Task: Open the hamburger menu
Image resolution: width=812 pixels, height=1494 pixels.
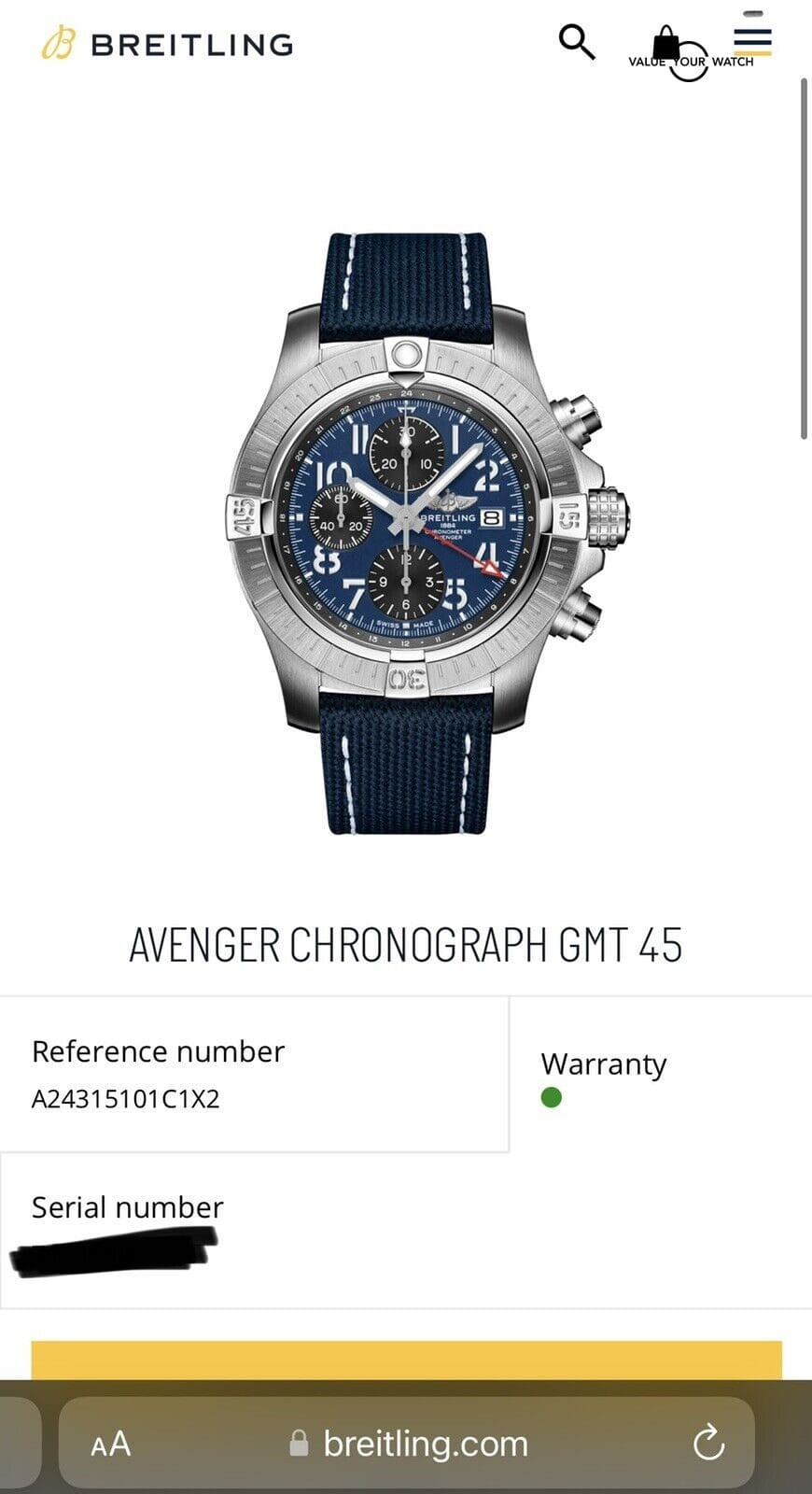Action: point(752,40)
